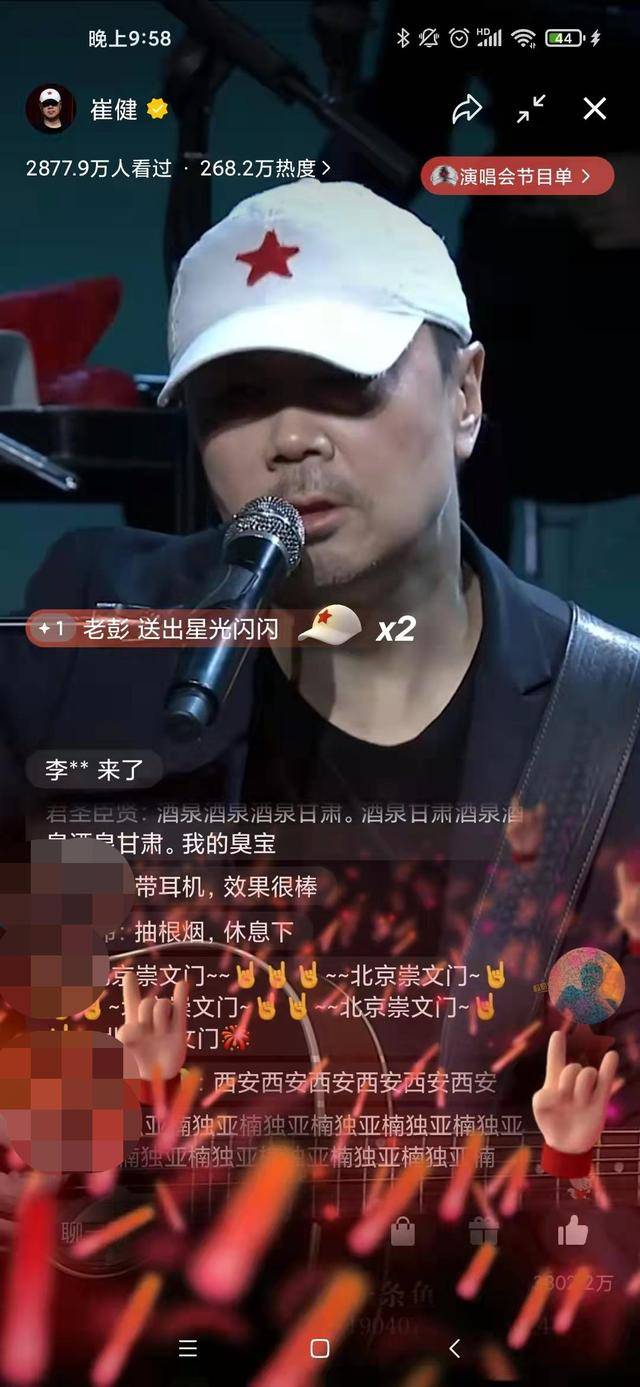Go back using the system navigation bar
The width and height of the screenshot is (640, 1387).
[x=454, y=1347]
